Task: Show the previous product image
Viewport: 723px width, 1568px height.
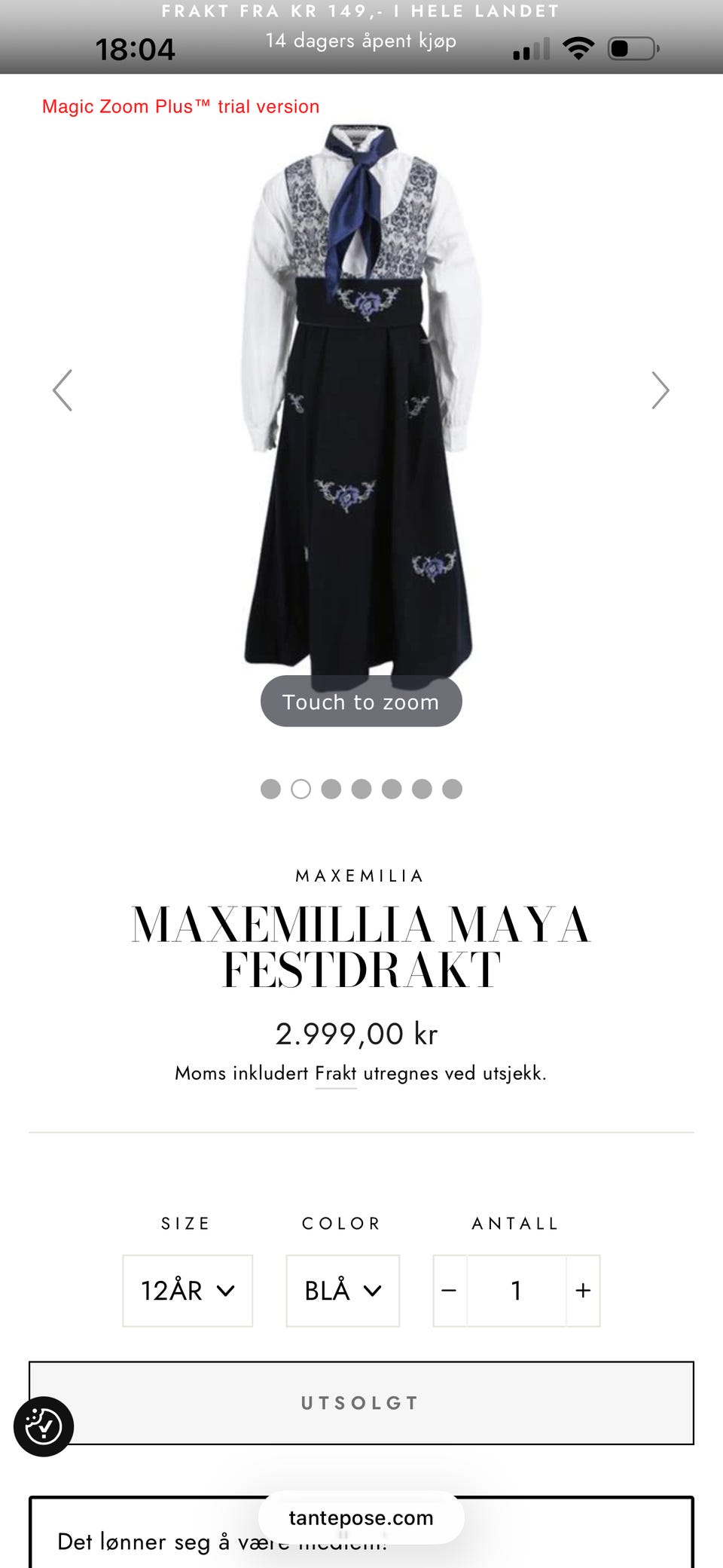Action: click(63, 390)
